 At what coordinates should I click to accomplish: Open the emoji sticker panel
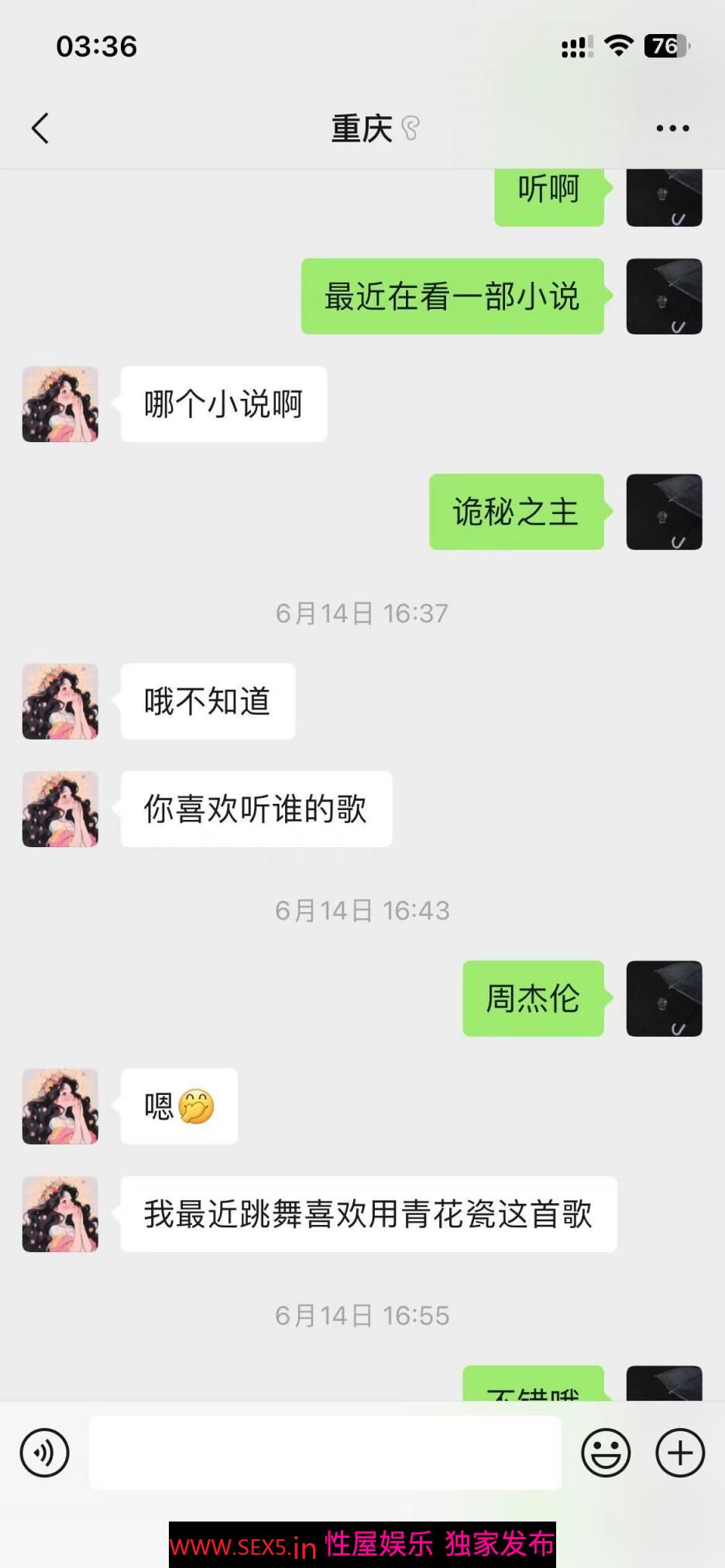tap(606, 1453)
